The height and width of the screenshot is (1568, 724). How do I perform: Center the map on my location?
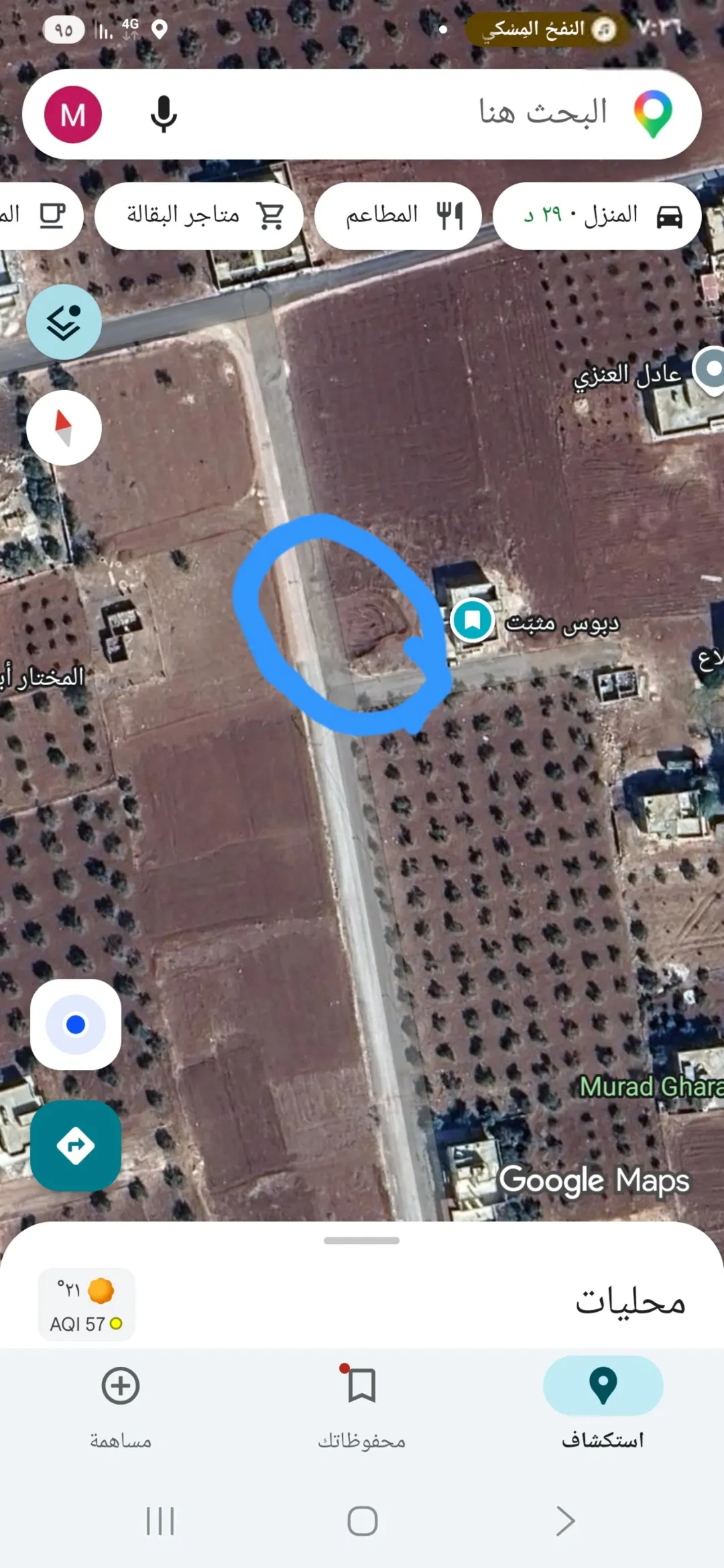click(x=76, y=1024)
